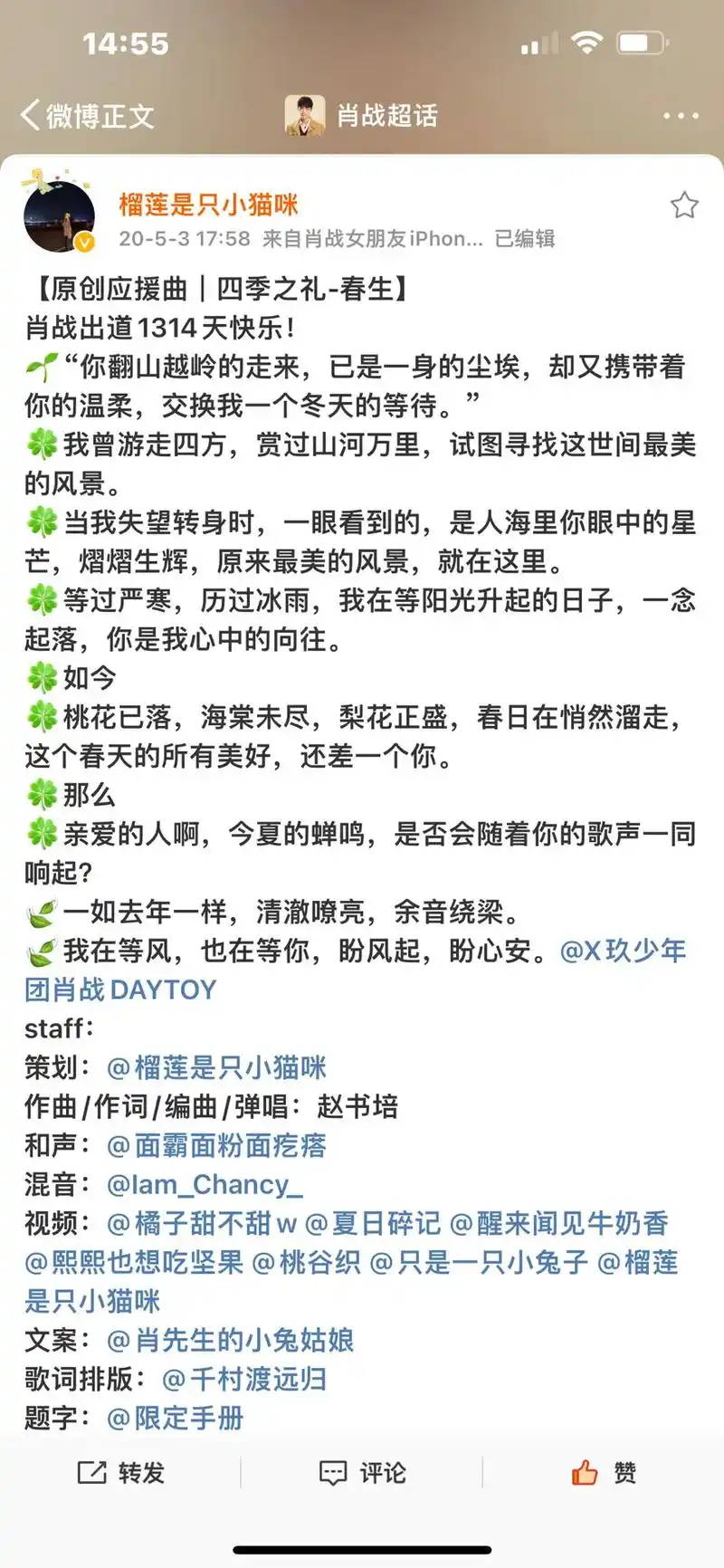Open @橘子甜不甜w mention
This screenshot has height=1568, width=724.
click(202, 1223)
